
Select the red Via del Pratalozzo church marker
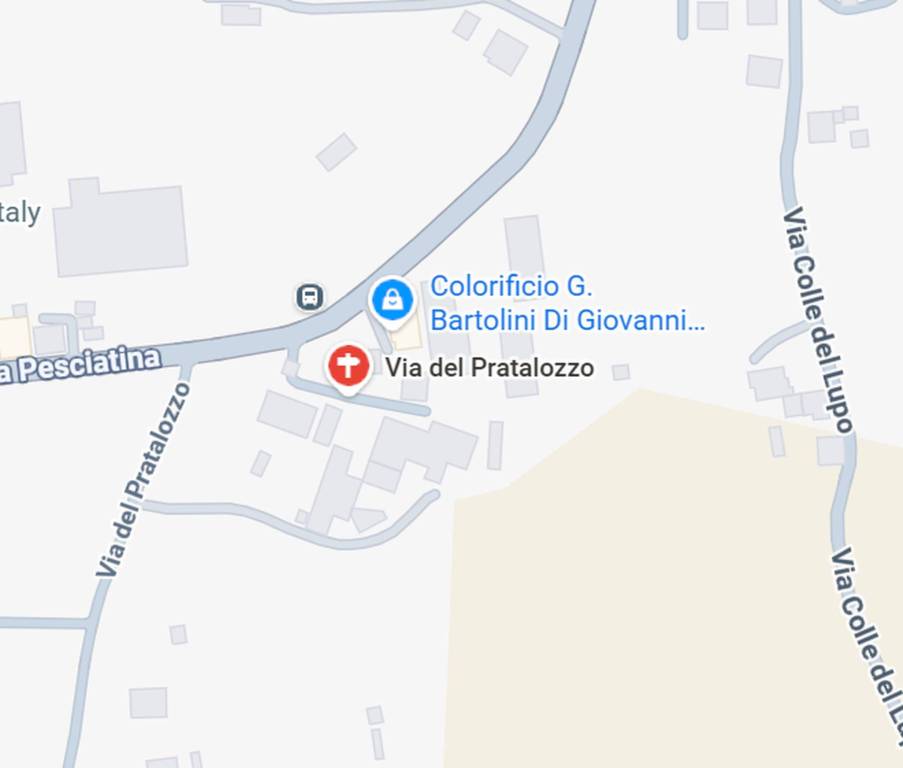[348, 366]
